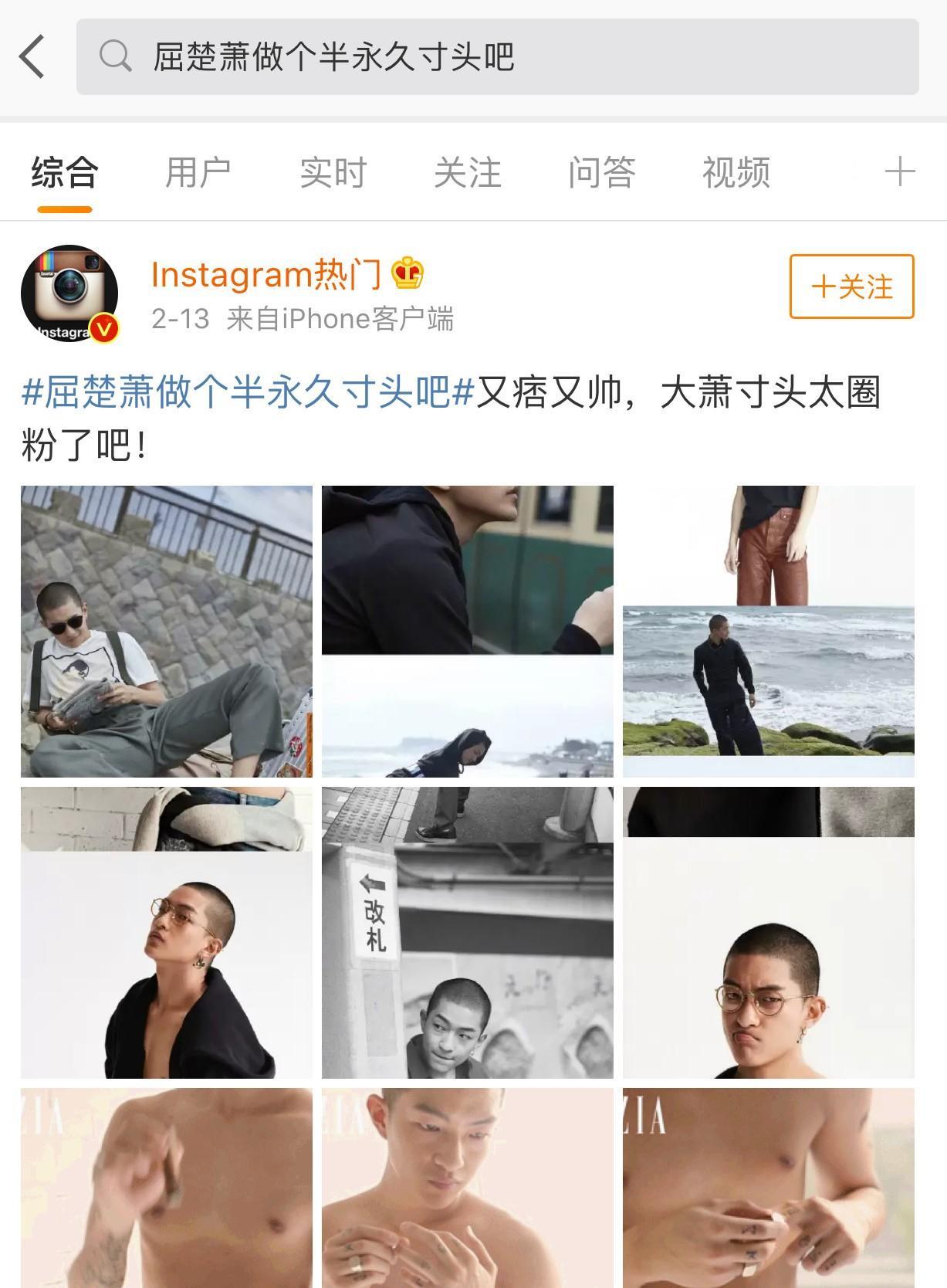Switch to the 实时 tab
This screenshot has width=947, height=1288.
(x=333, y=172)
